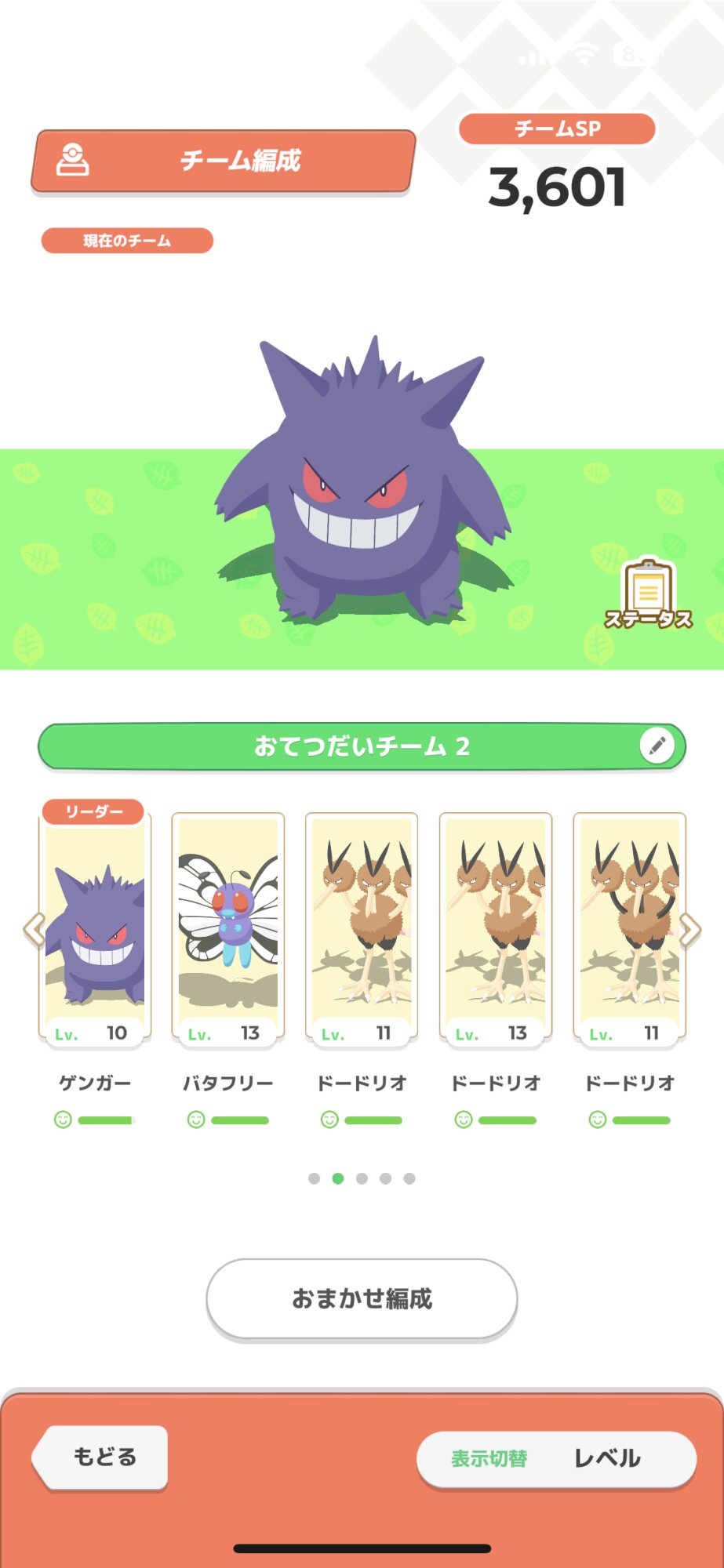The height and width of the screenshot is (1568, 724).
Task: Toggle 表示切替 レベル display mode
Action: [x=556, y=1459]
